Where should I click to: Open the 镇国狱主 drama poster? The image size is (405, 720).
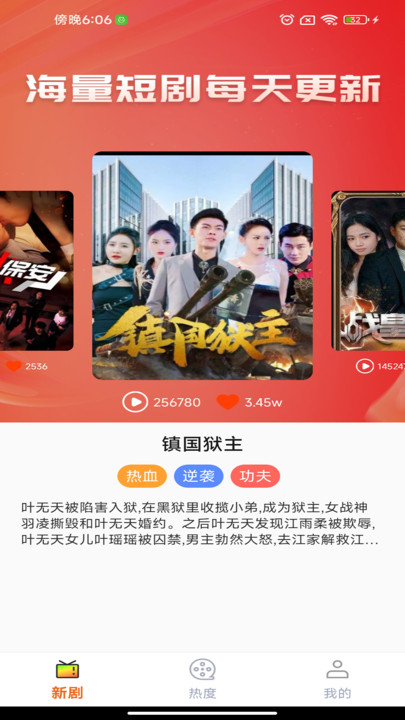coord(202,265)
